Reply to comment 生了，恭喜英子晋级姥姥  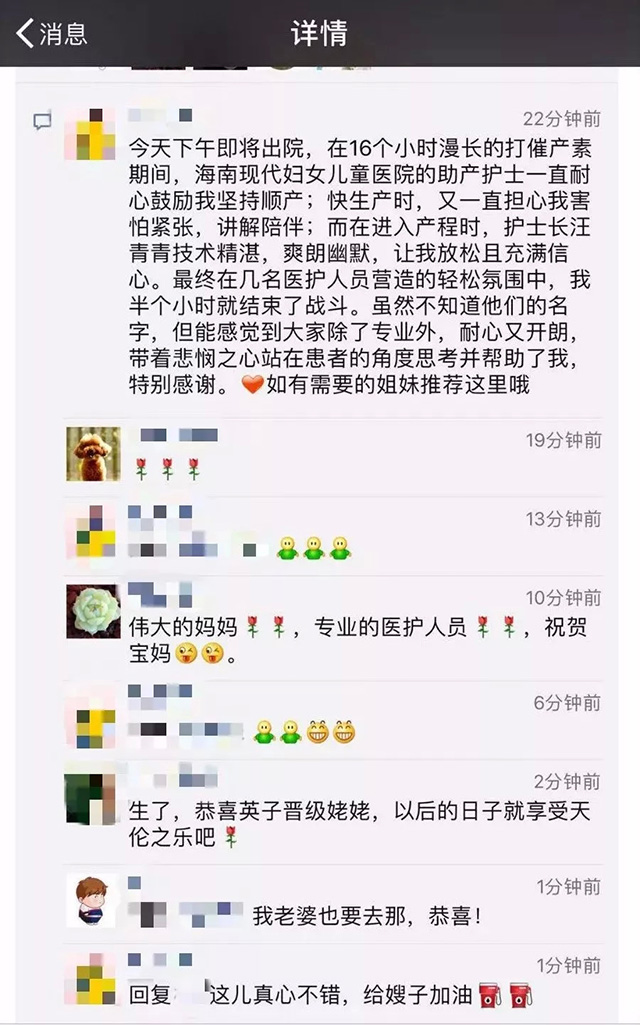360,822
